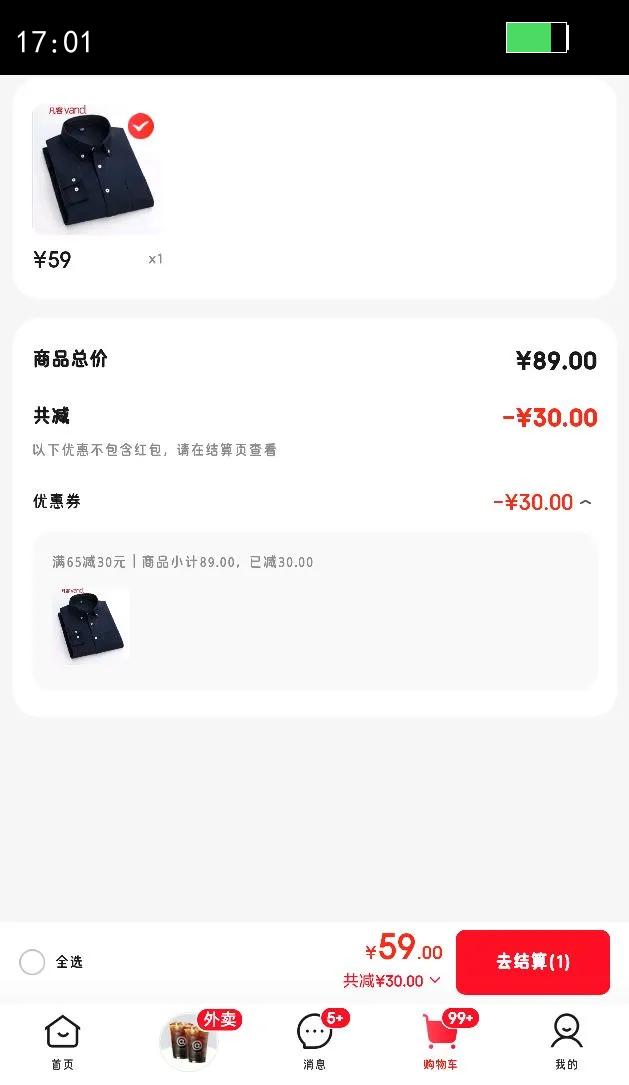Open the 外卖 takeout tab
629x1085 pixels.
click(189, 1040)
